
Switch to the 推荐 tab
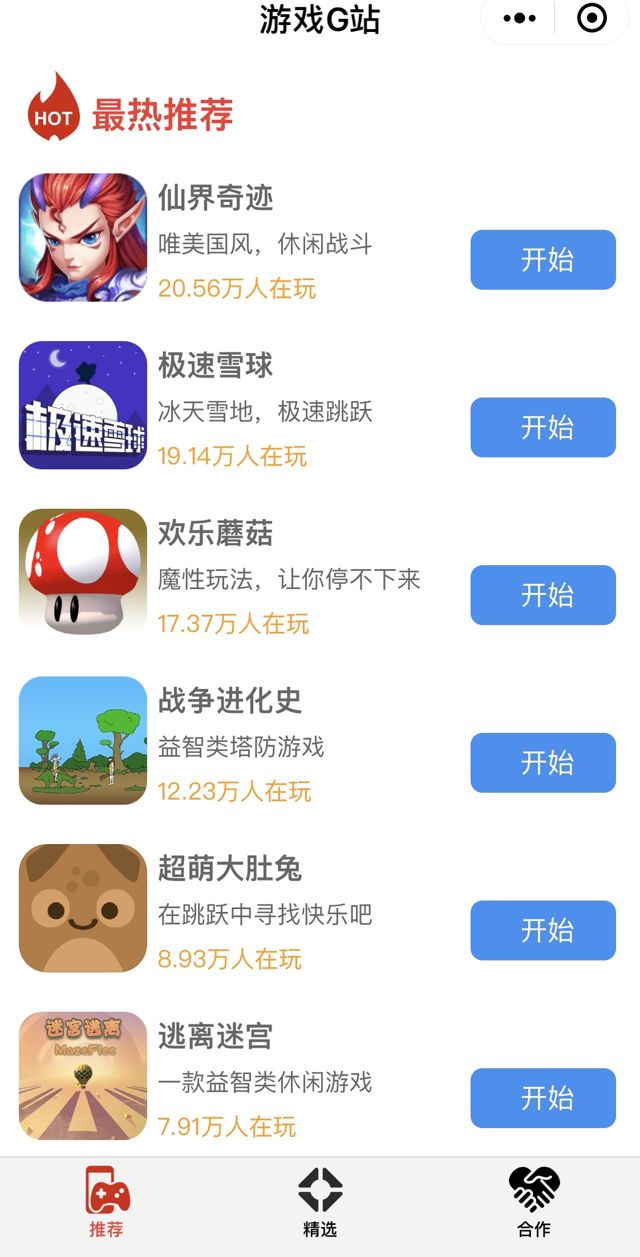(107, 1203)
